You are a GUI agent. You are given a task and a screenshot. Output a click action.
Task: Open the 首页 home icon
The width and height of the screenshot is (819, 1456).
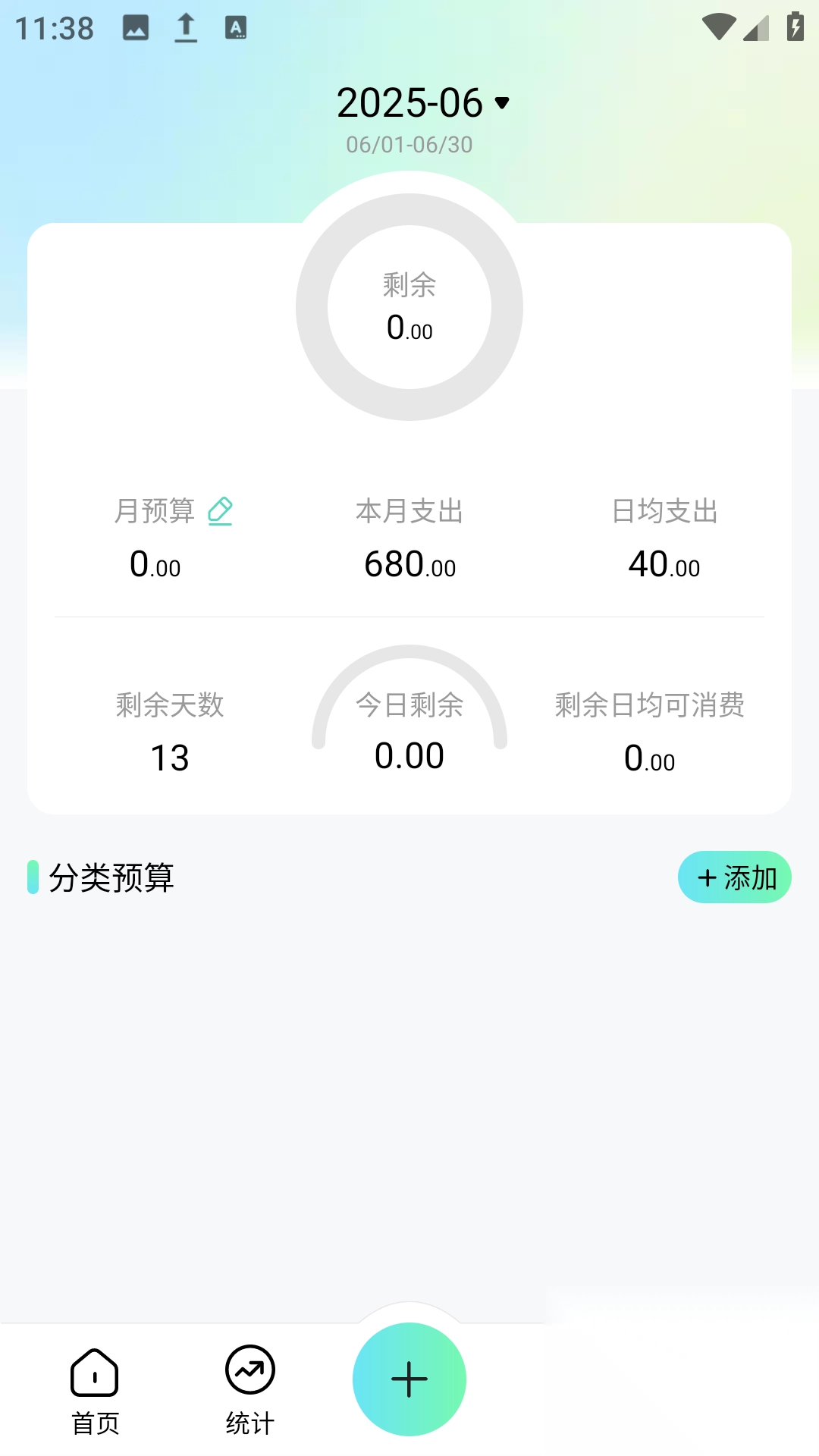94,1373
